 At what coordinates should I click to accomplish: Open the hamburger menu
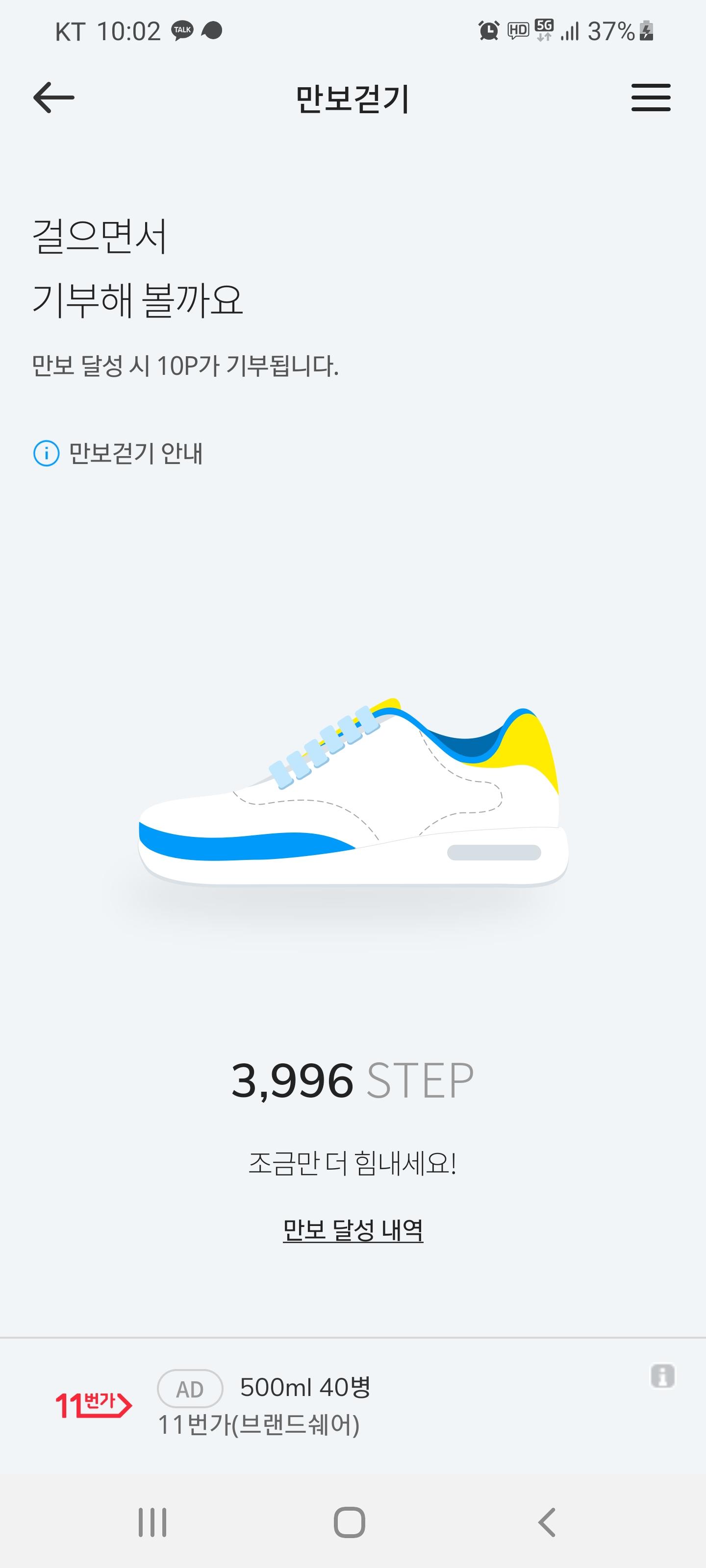(x=651, y=98)
